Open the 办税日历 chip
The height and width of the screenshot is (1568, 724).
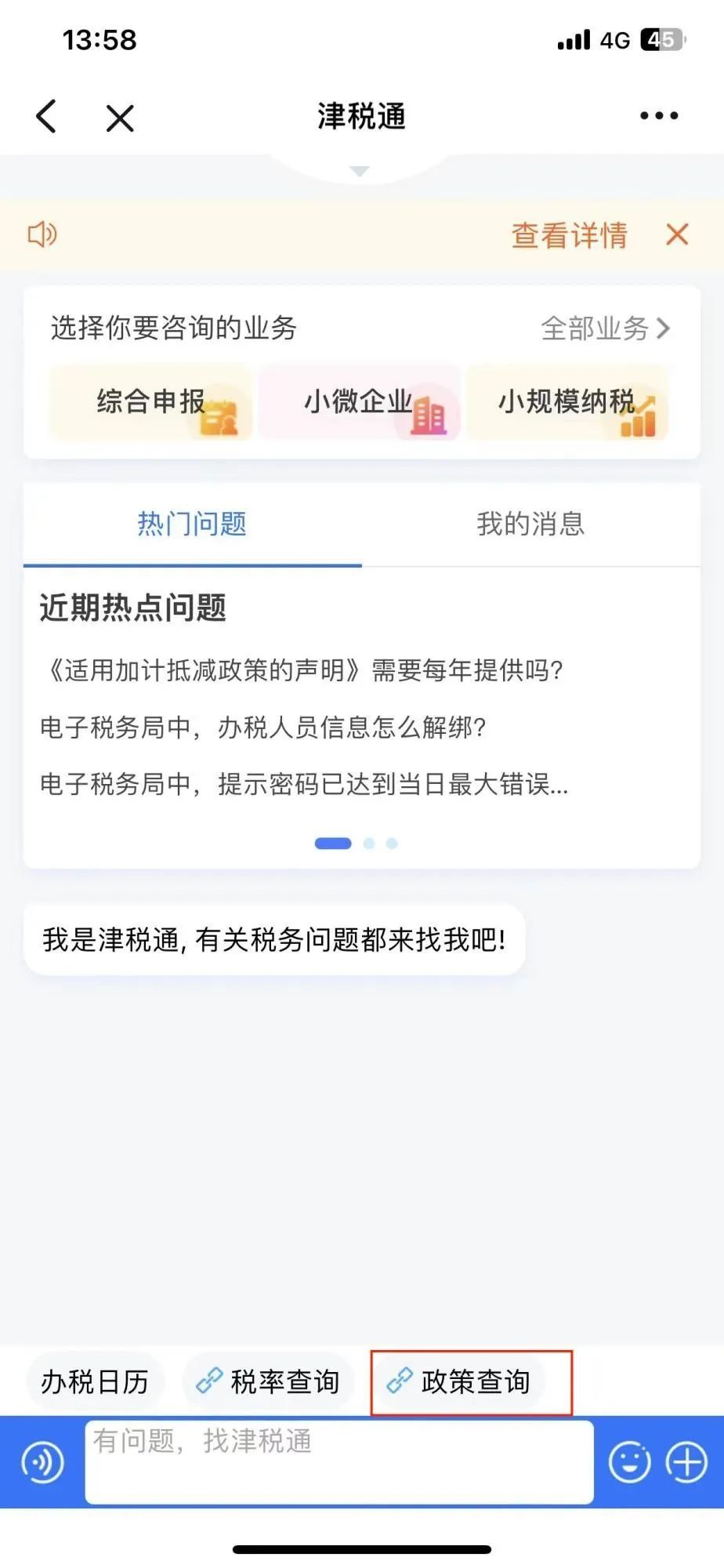tap(95, 1381)
